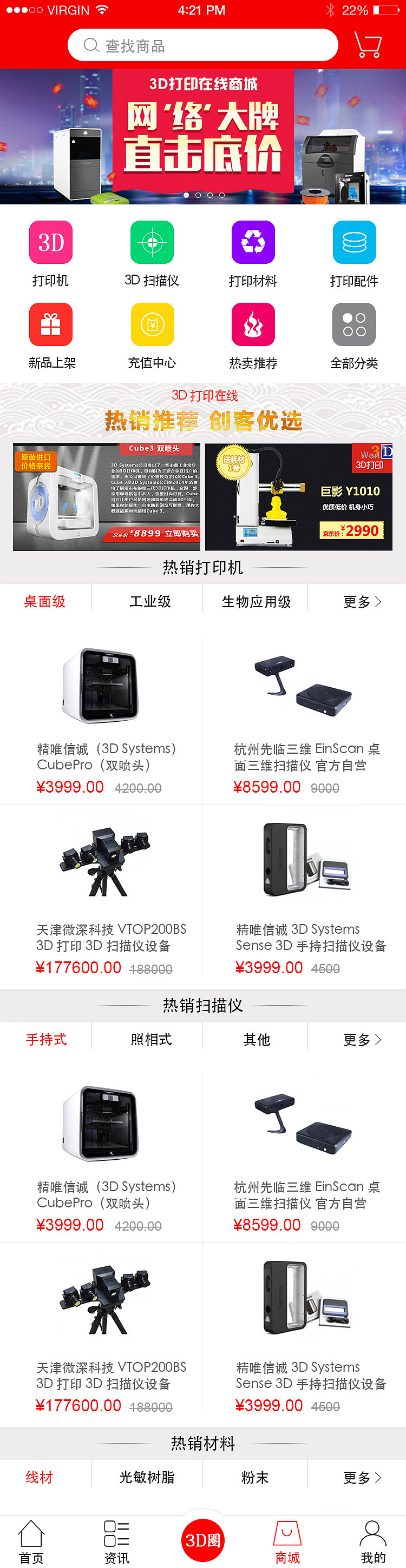Open the 3D 扫描仪 category
Image resolution: width=406 pixels, height=1568 pixels.
pos(152,254)
